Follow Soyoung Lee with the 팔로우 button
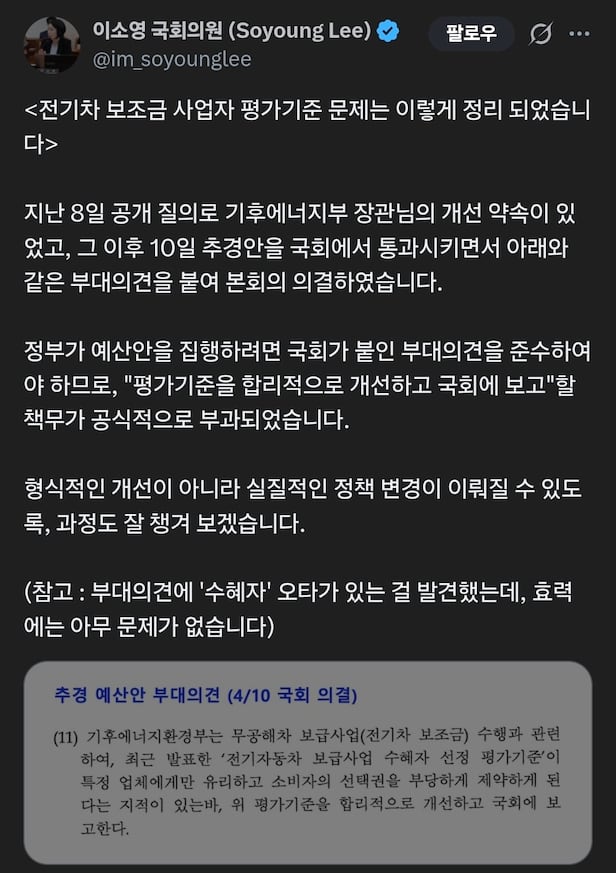 coord(470,33)
